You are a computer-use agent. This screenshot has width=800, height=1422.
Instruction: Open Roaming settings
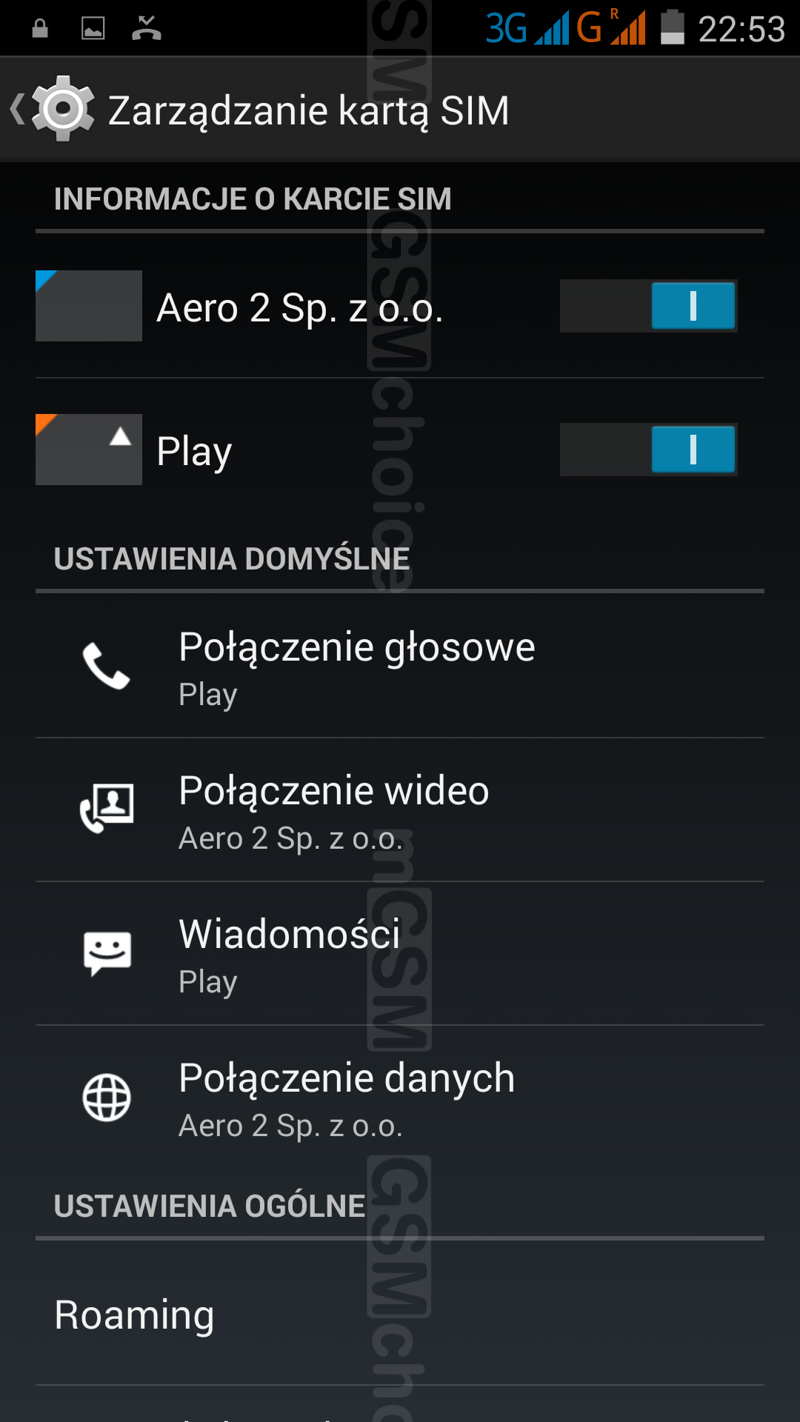pyautogui.click(x=398, y=1315)
